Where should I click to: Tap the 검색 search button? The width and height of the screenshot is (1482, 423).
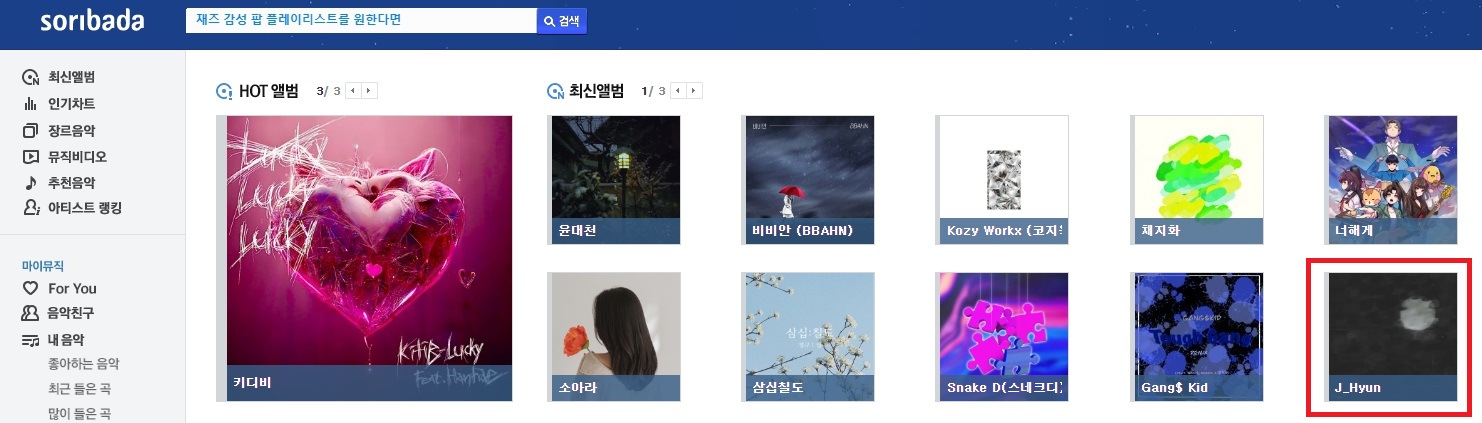tap(562, 21)
